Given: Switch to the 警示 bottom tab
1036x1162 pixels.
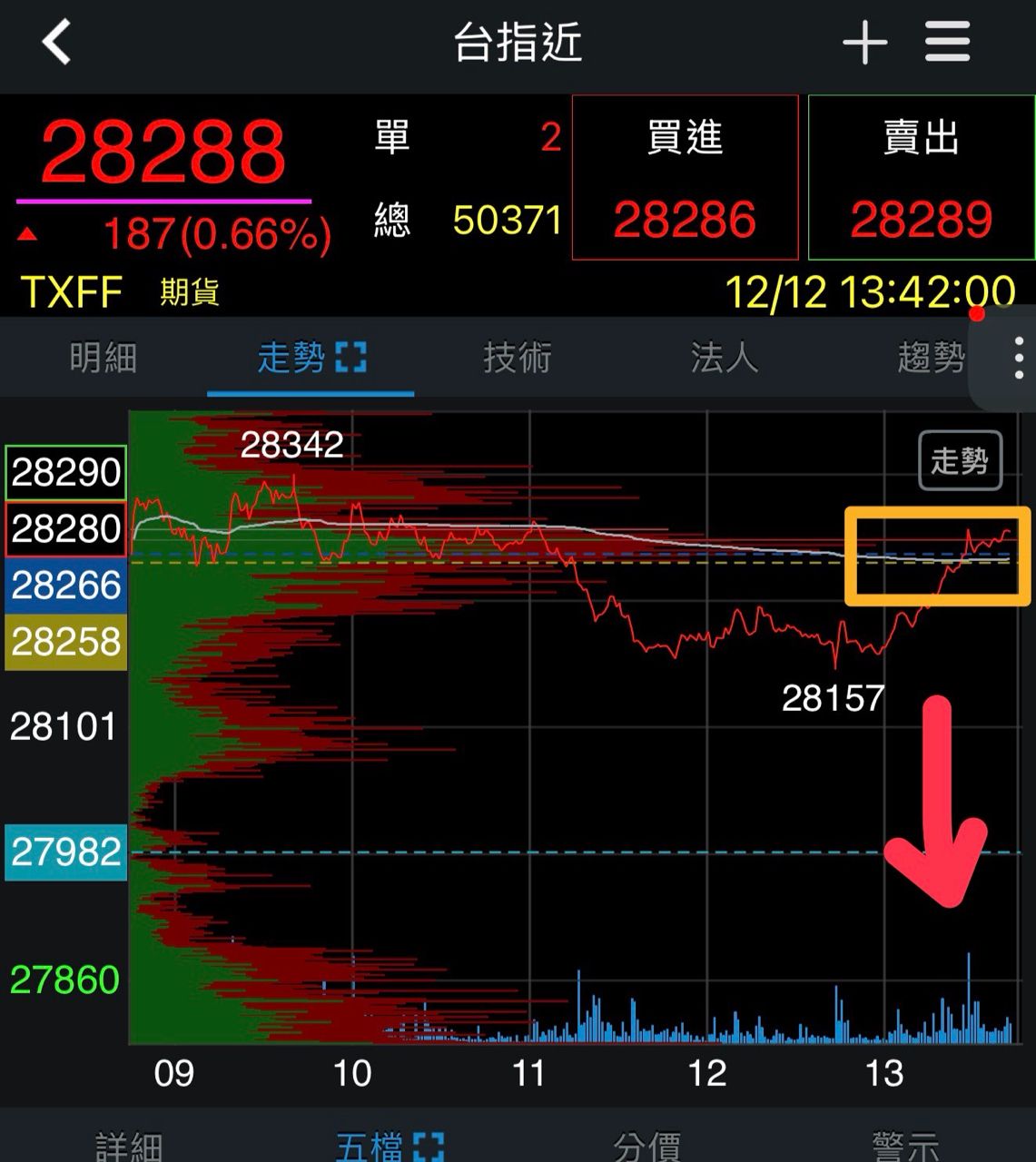Looking at the screenshot, I should (905, 1146).
